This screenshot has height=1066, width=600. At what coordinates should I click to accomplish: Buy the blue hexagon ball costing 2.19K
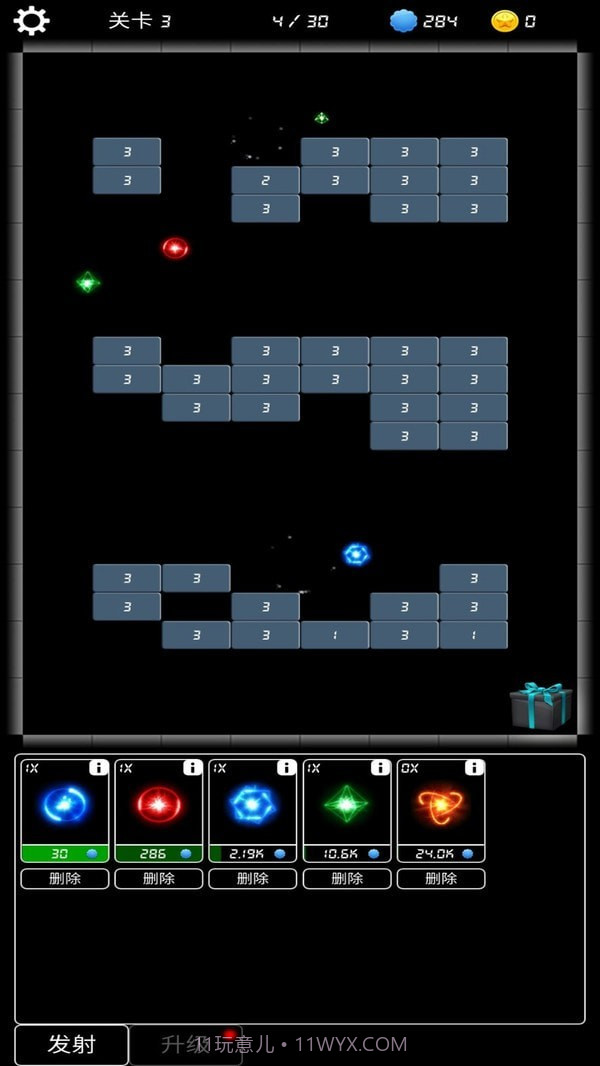point(253,853)
